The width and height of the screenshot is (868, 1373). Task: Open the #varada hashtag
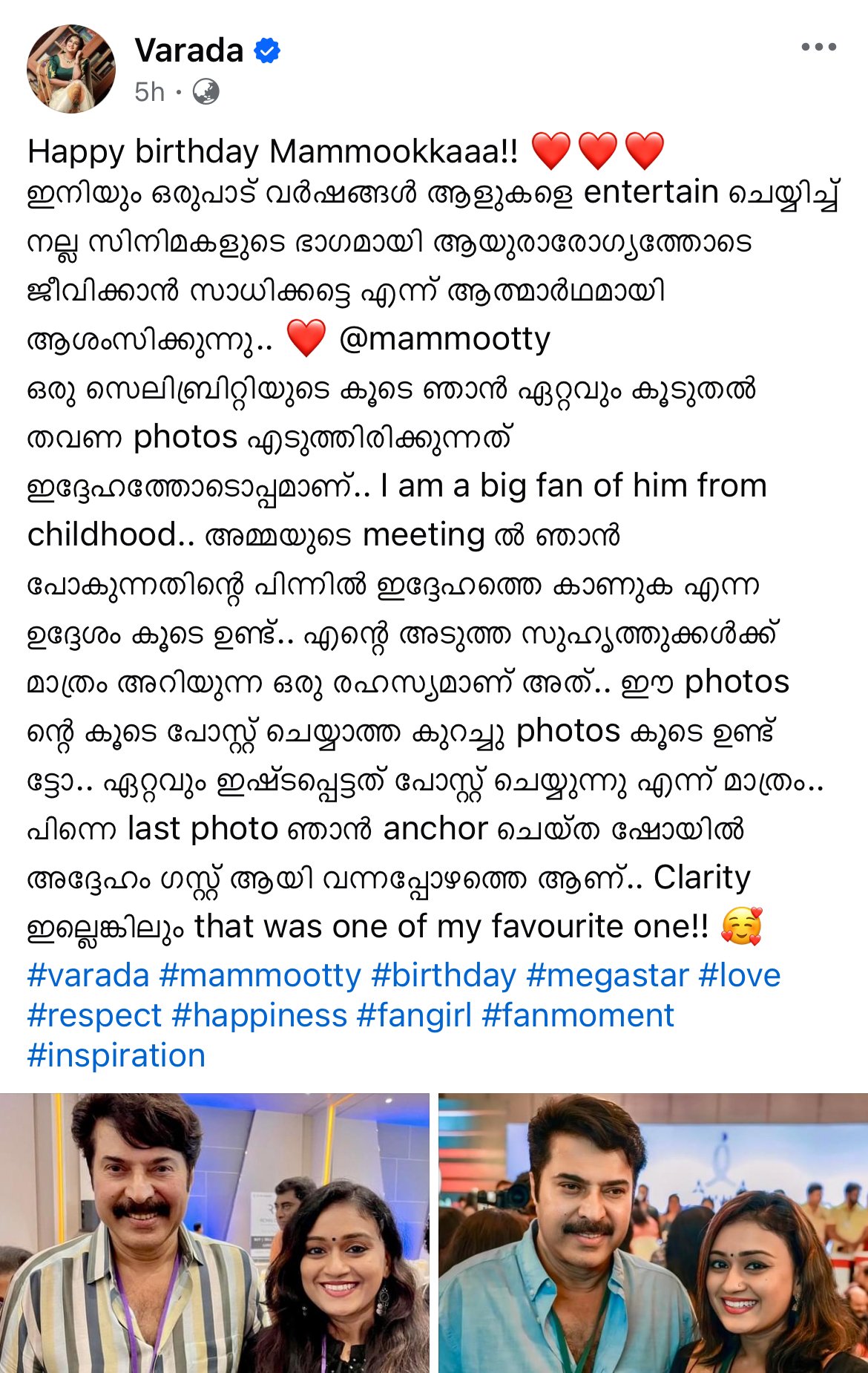88,975
